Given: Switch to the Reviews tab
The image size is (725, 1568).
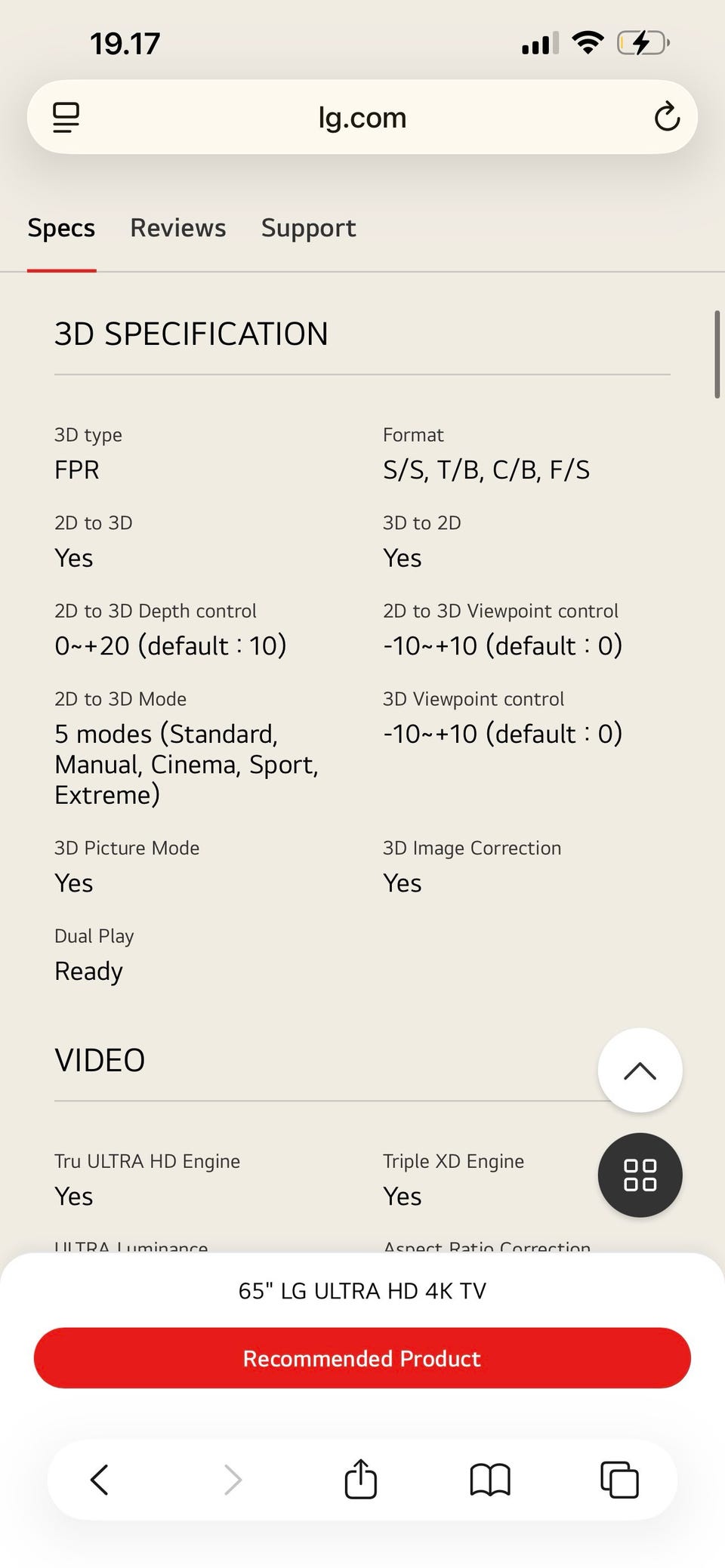Looking at the screenshot, I should click(x=177, y=228).
